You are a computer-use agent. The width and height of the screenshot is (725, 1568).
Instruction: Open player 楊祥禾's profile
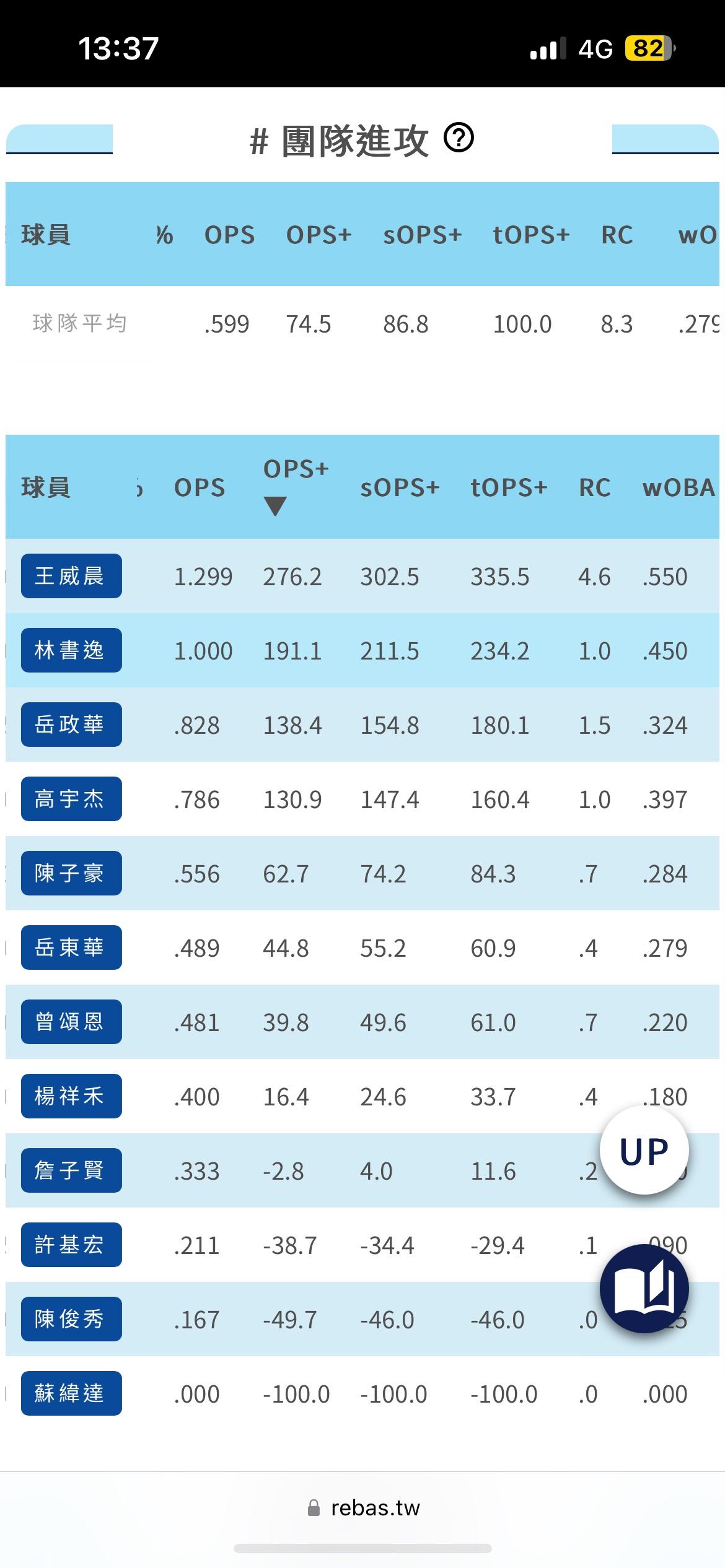71,1096
